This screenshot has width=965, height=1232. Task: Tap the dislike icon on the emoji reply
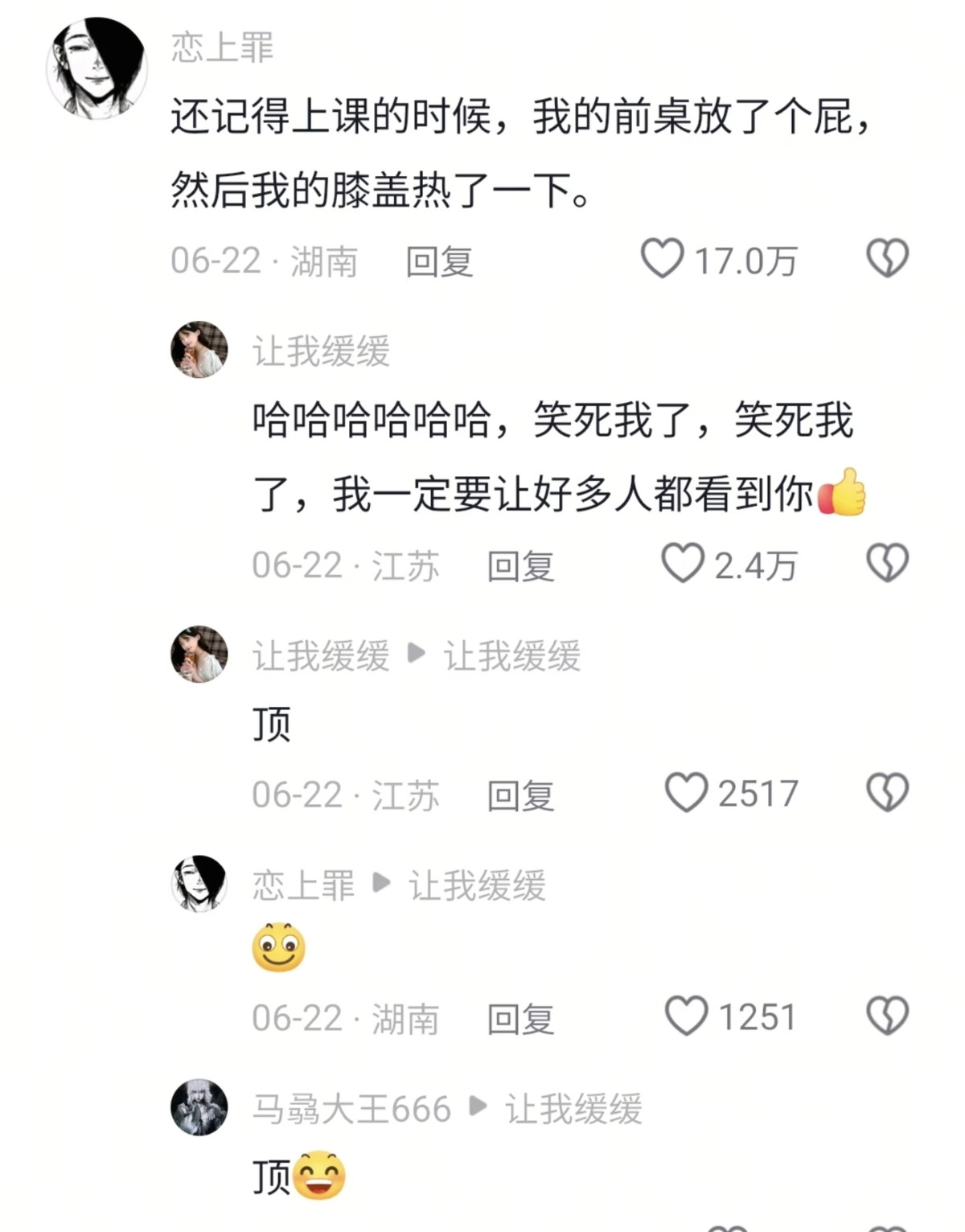click(x=886, y=1017)
